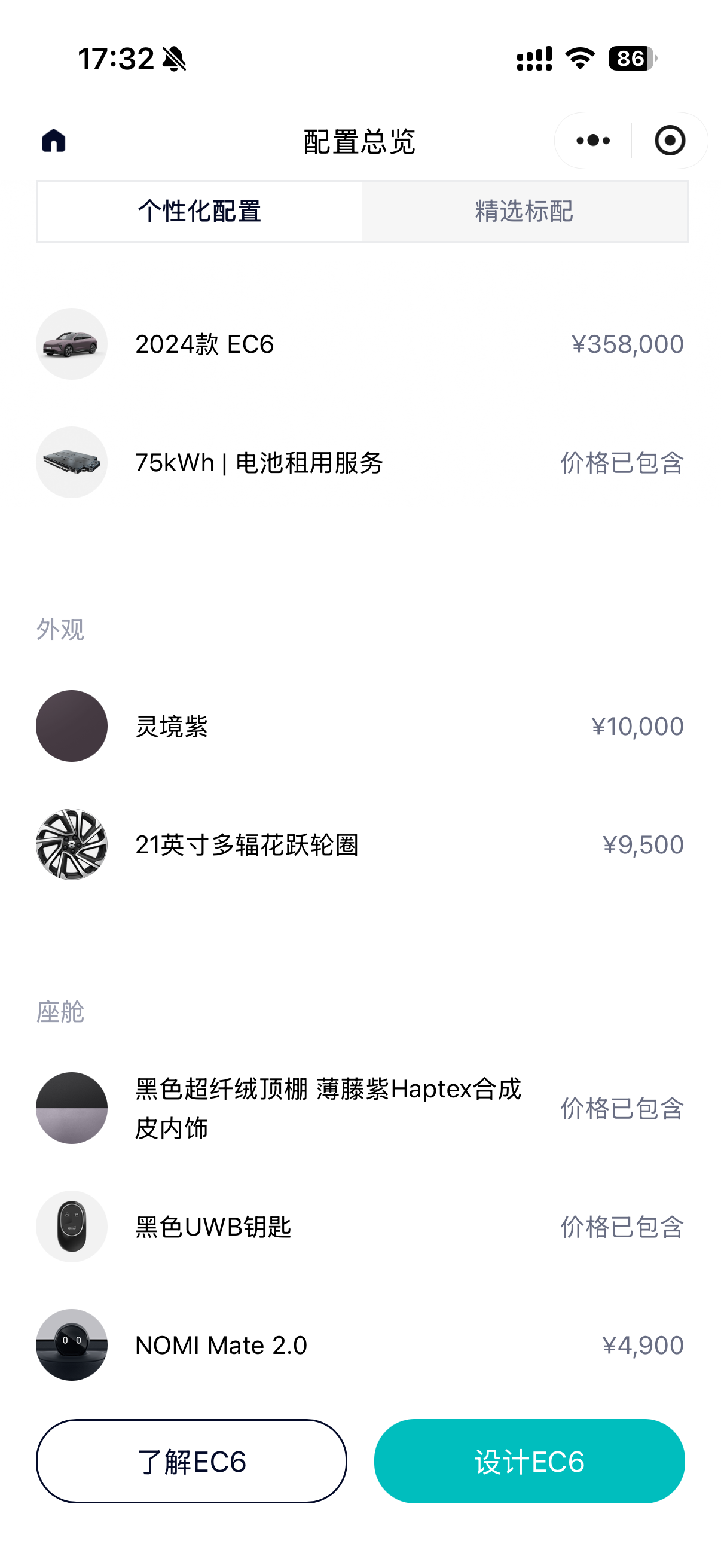Click the home icon in top left
Screen dimensions: 721x1568
(x=54, y=140)
